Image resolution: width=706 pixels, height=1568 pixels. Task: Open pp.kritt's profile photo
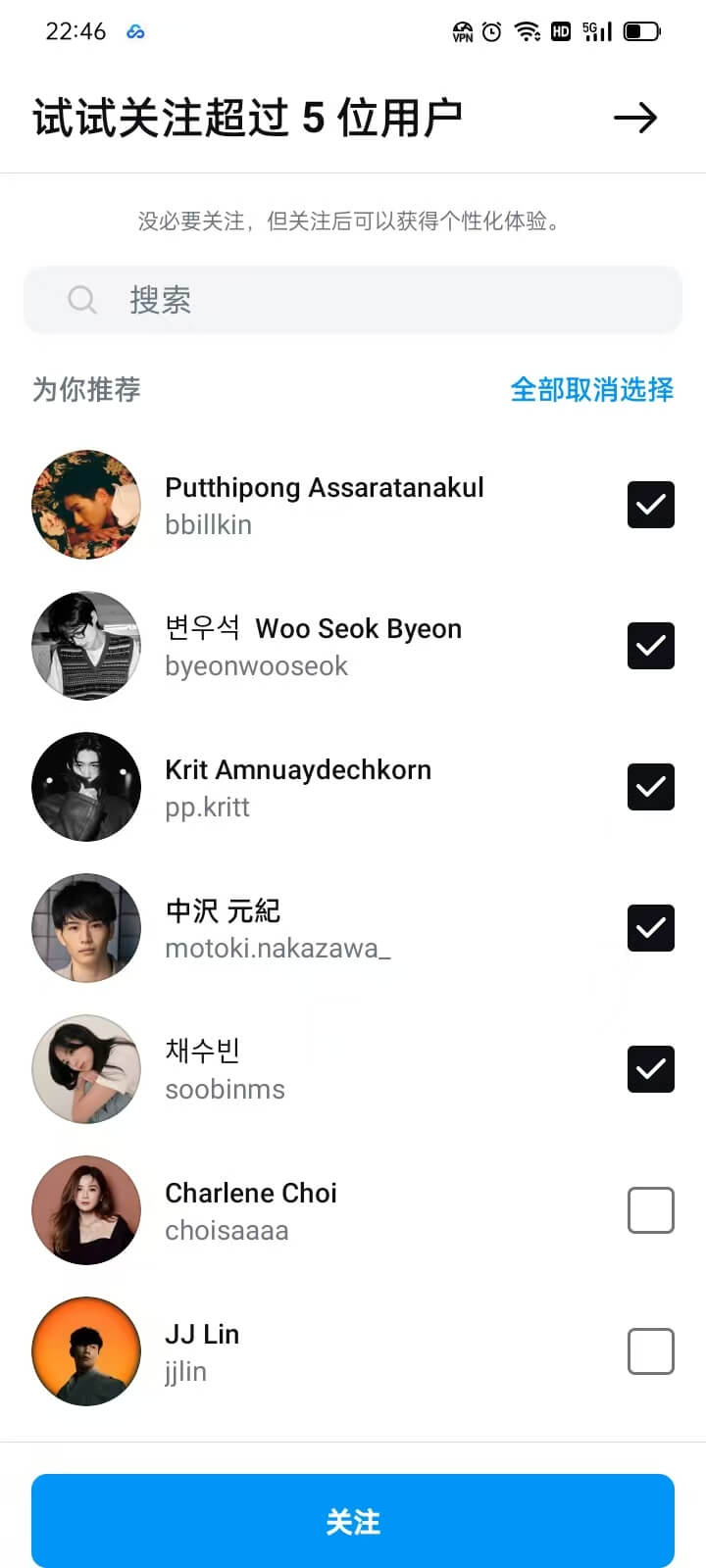[86, 787]
